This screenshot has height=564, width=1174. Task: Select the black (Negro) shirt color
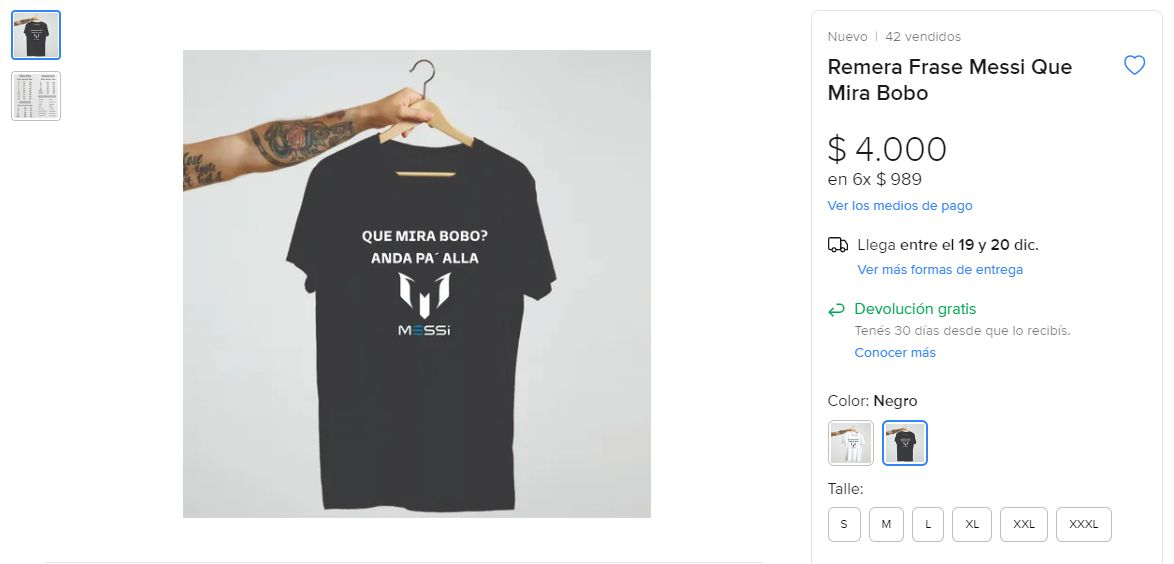905,442
